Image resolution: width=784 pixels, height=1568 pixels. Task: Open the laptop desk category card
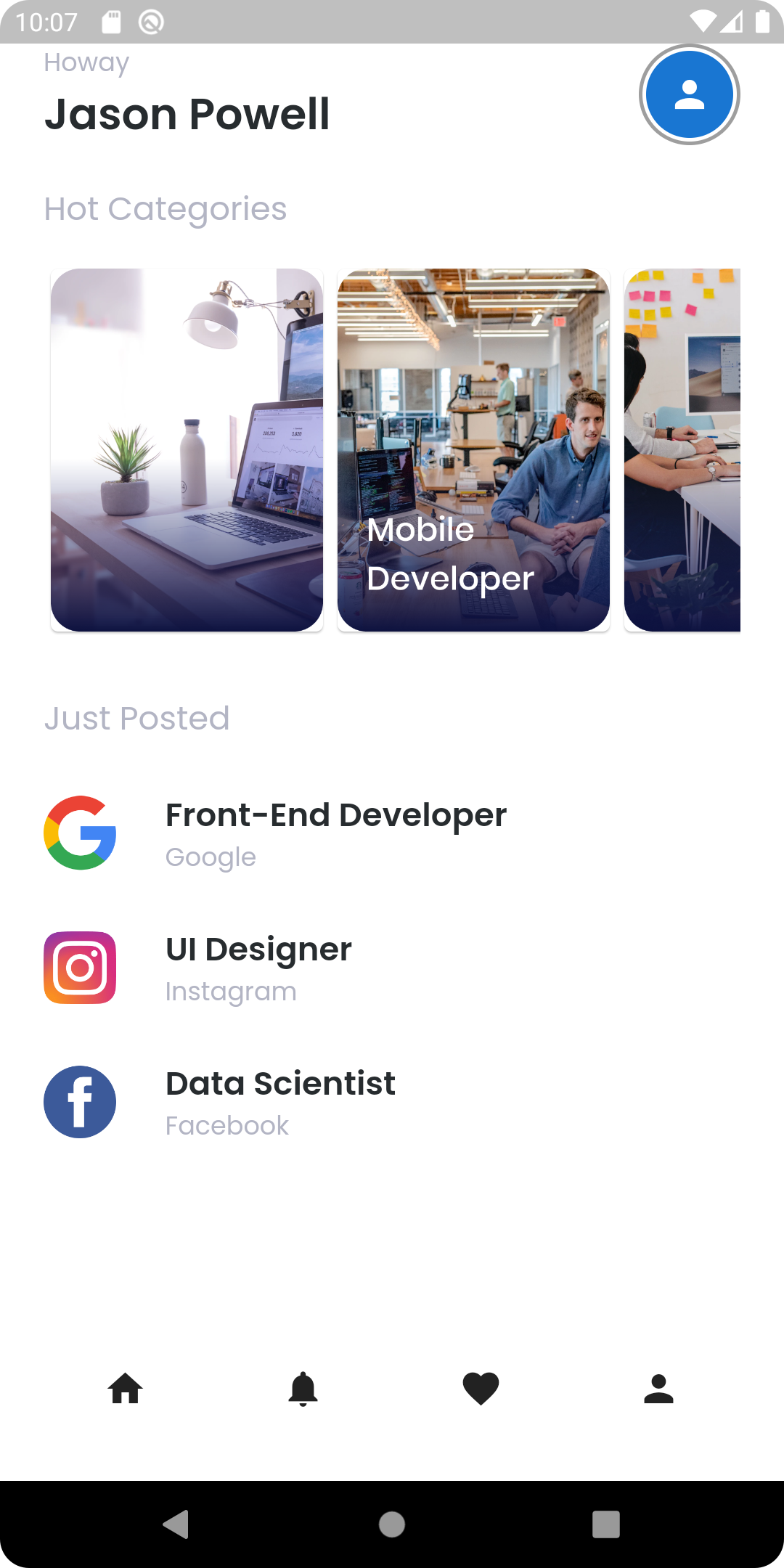(187, 450)
